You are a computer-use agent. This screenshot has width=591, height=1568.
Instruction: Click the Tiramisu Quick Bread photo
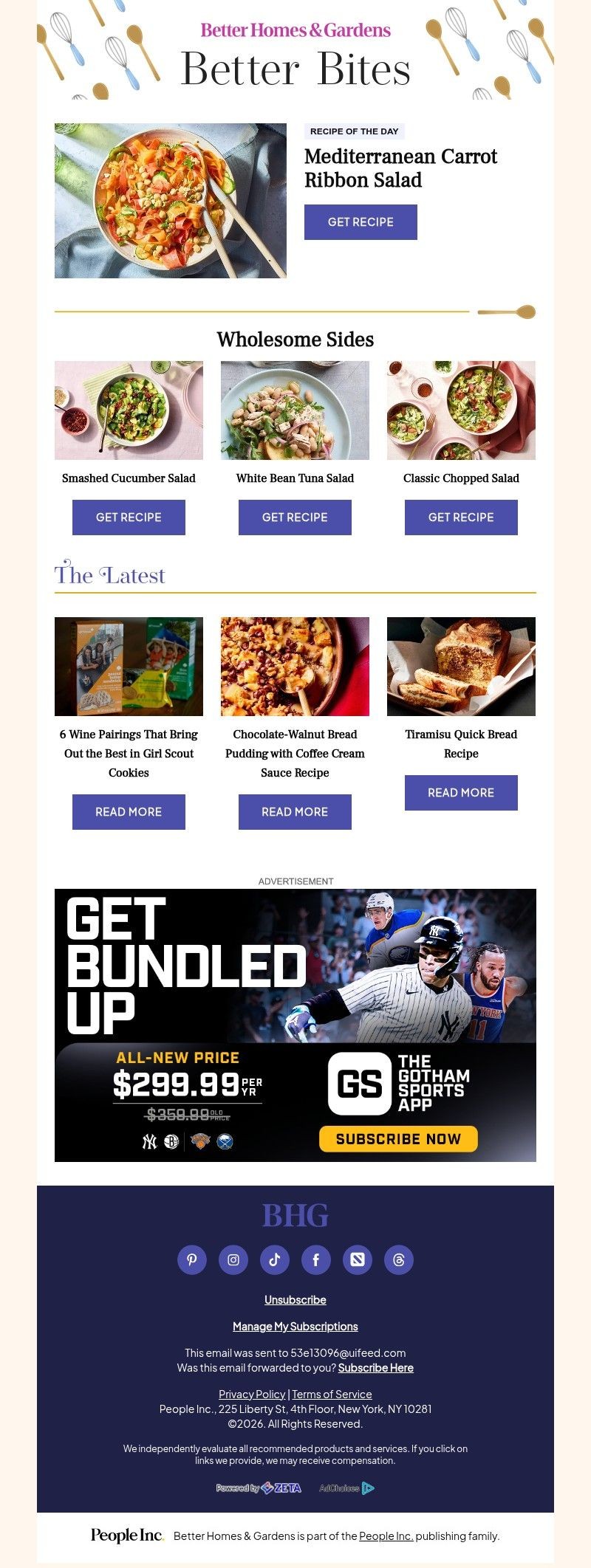point(461,665)
